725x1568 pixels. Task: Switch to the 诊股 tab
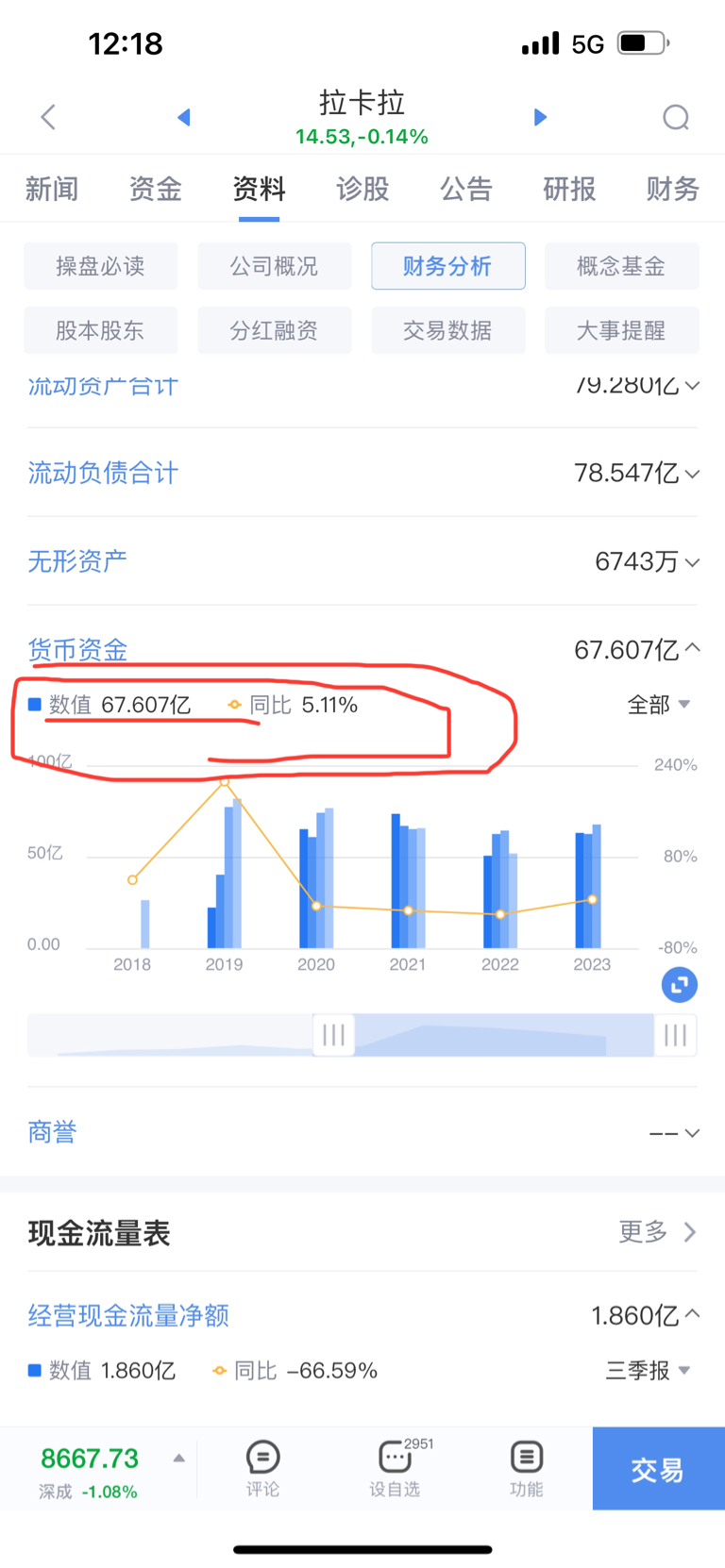pyautogui.click(x=362, y=190)
